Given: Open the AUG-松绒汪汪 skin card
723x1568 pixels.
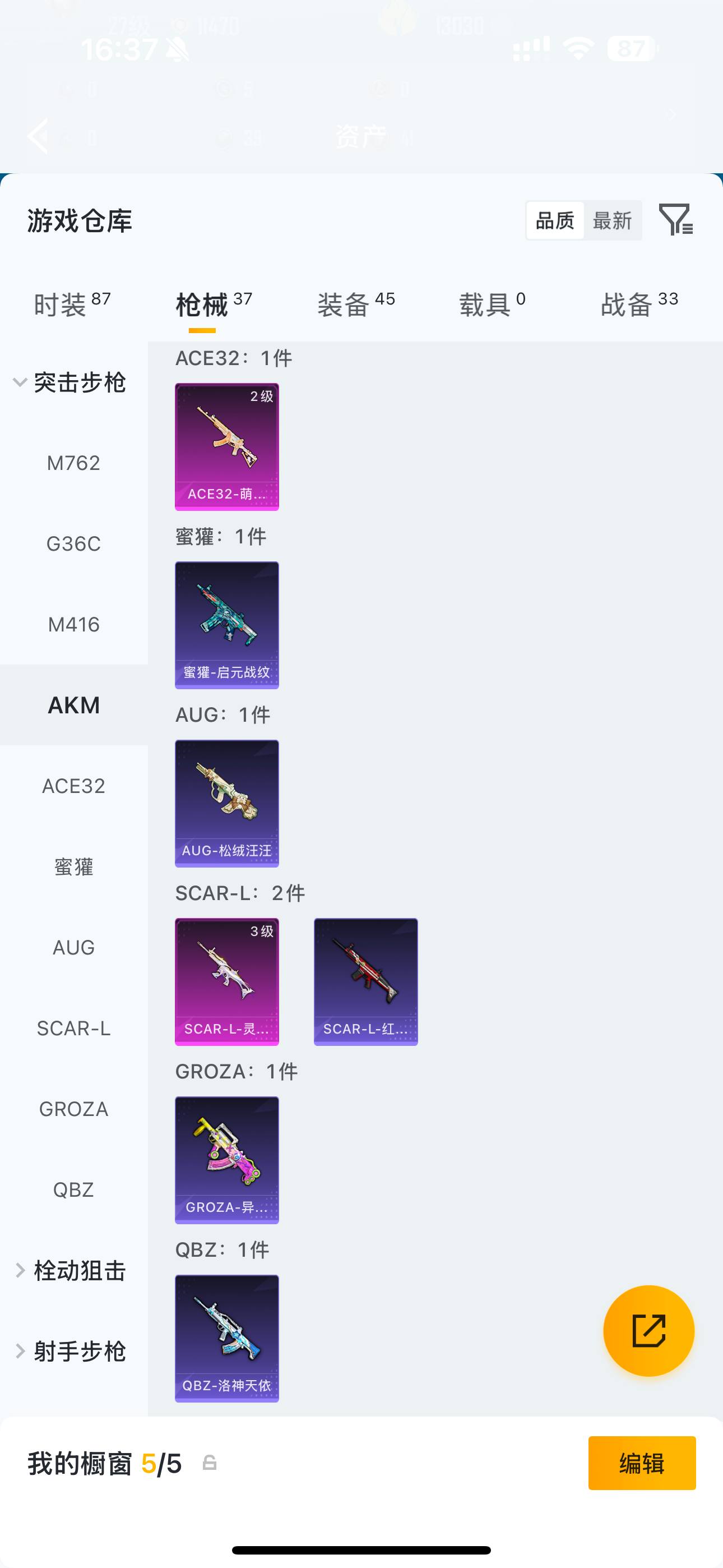Looking at the screenshot, I should click(227, 804).
